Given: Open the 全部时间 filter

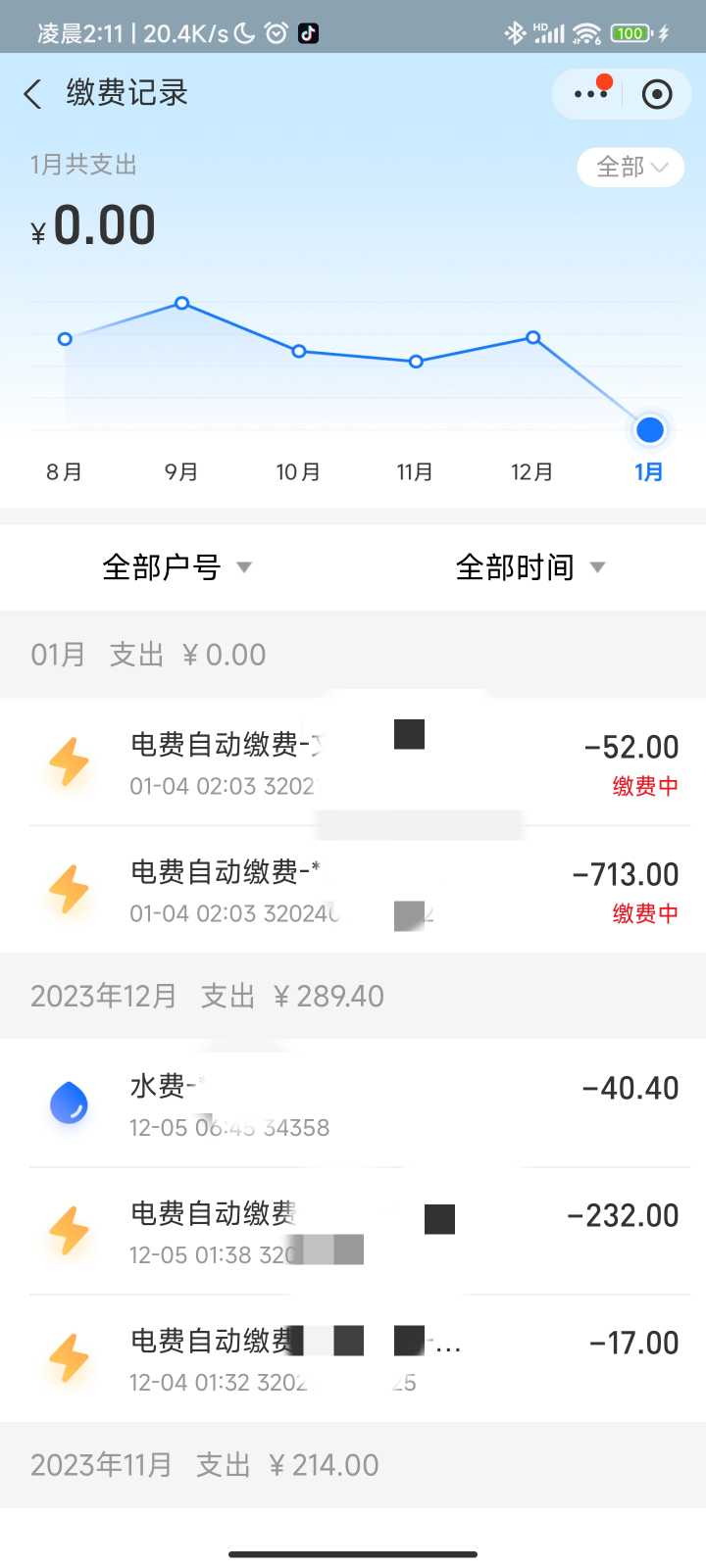Looking at the screenshot, I should point(529,566).
